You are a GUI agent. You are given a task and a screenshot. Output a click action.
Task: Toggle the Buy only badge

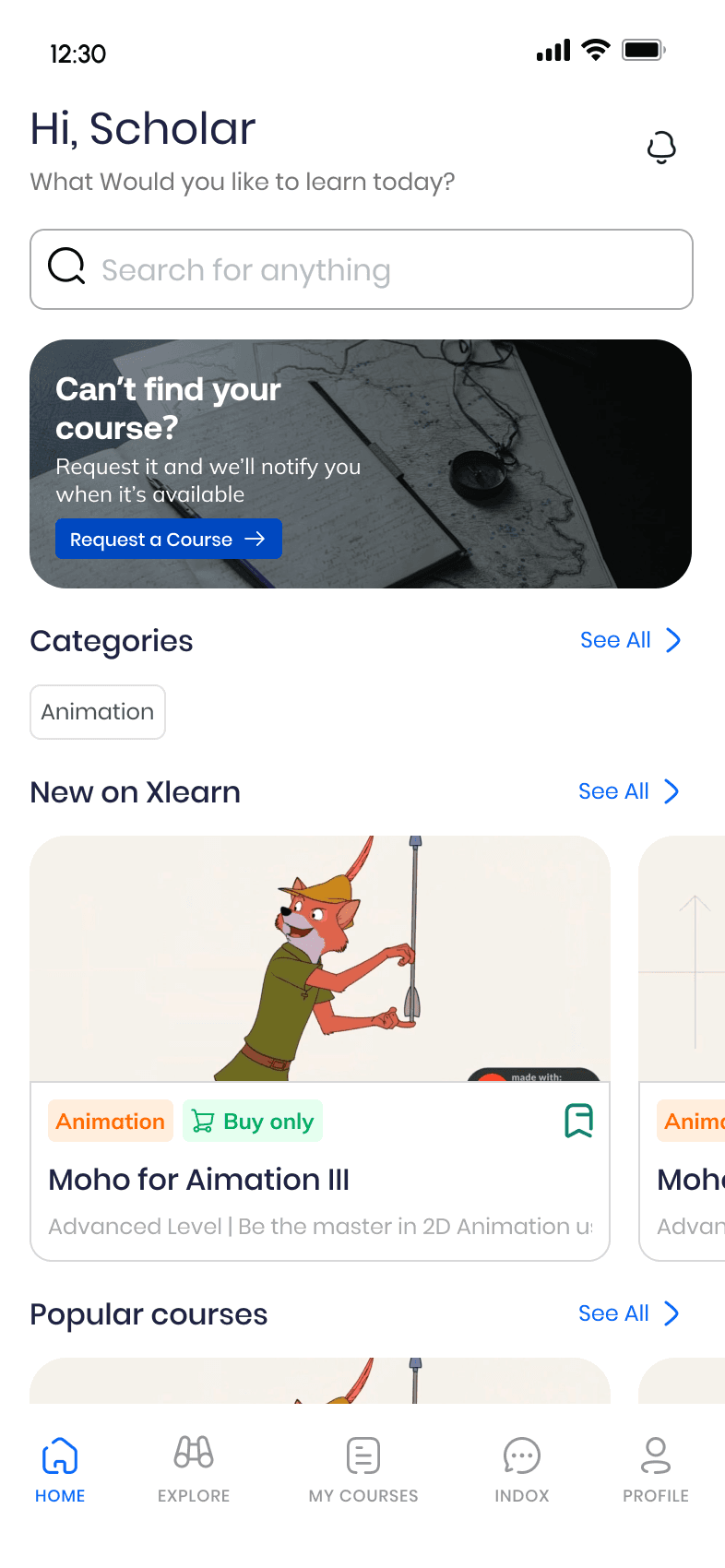click(253, 1120)
